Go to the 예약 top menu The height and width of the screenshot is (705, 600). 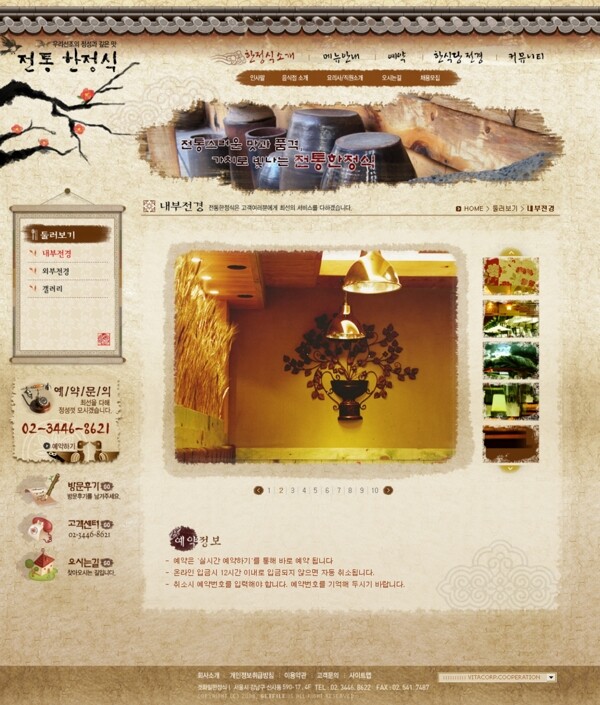coord(397,57)
